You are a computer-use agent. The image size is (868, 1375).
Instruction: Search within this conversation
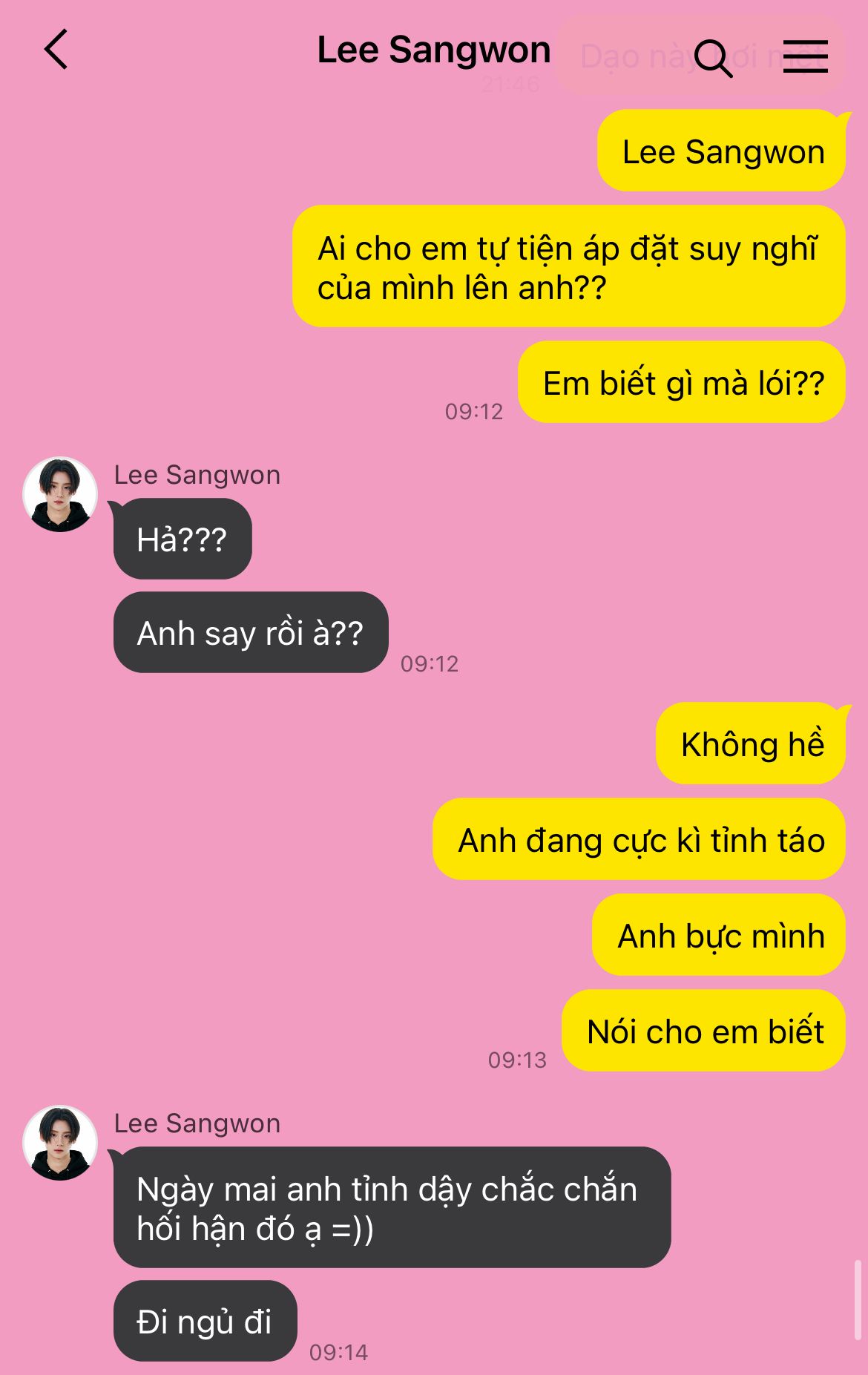[x=713, y=58]
